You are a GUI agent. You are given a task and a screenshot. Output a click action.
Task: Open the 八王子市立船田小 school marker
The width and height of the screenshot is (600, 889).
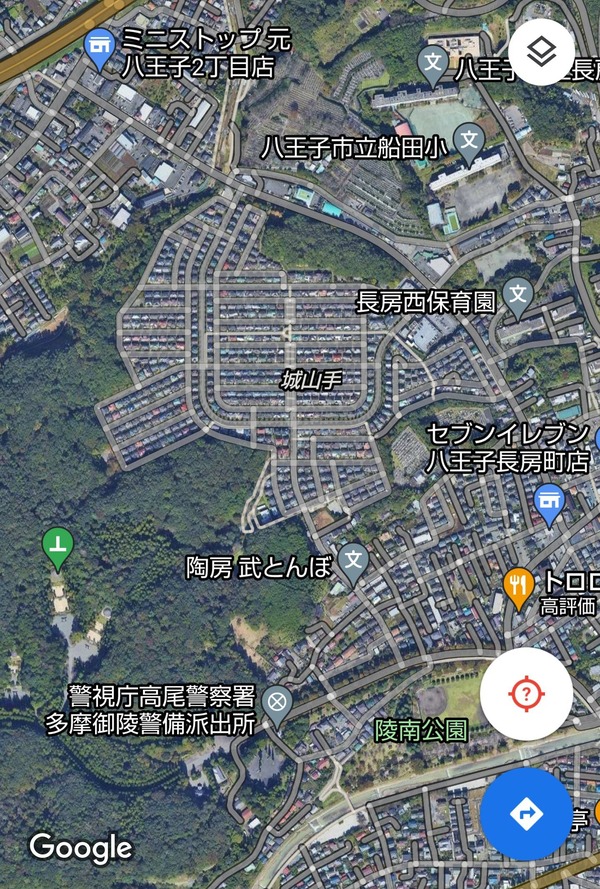469,141
